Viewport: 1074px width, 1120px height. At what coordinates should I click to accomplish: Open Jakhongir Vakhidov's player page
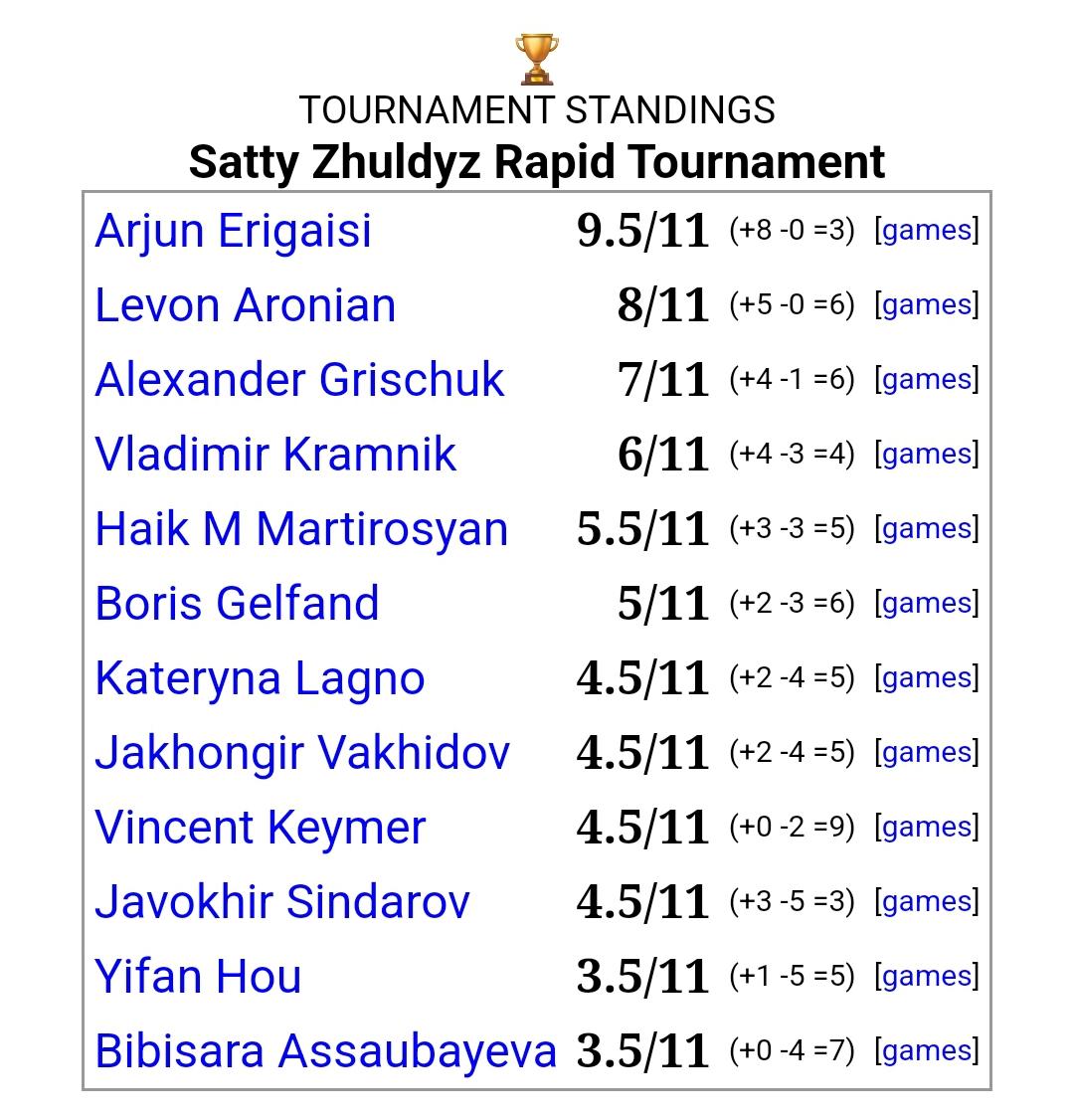tap(302, 753)
